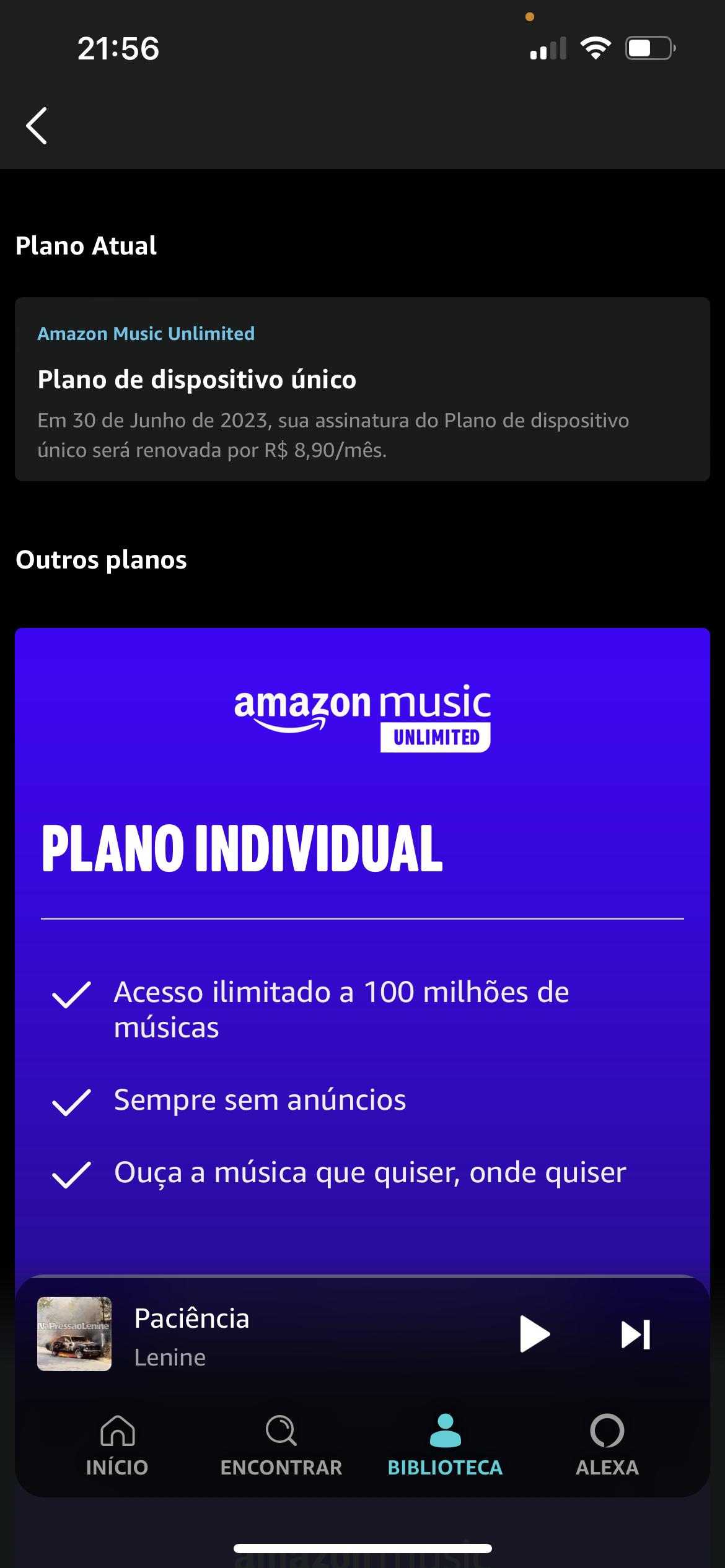The height and width of the screenshot is (1568, 725).
Task: Open the Plano Individual card
Action: pyautogui.click(x=362, y=929)
